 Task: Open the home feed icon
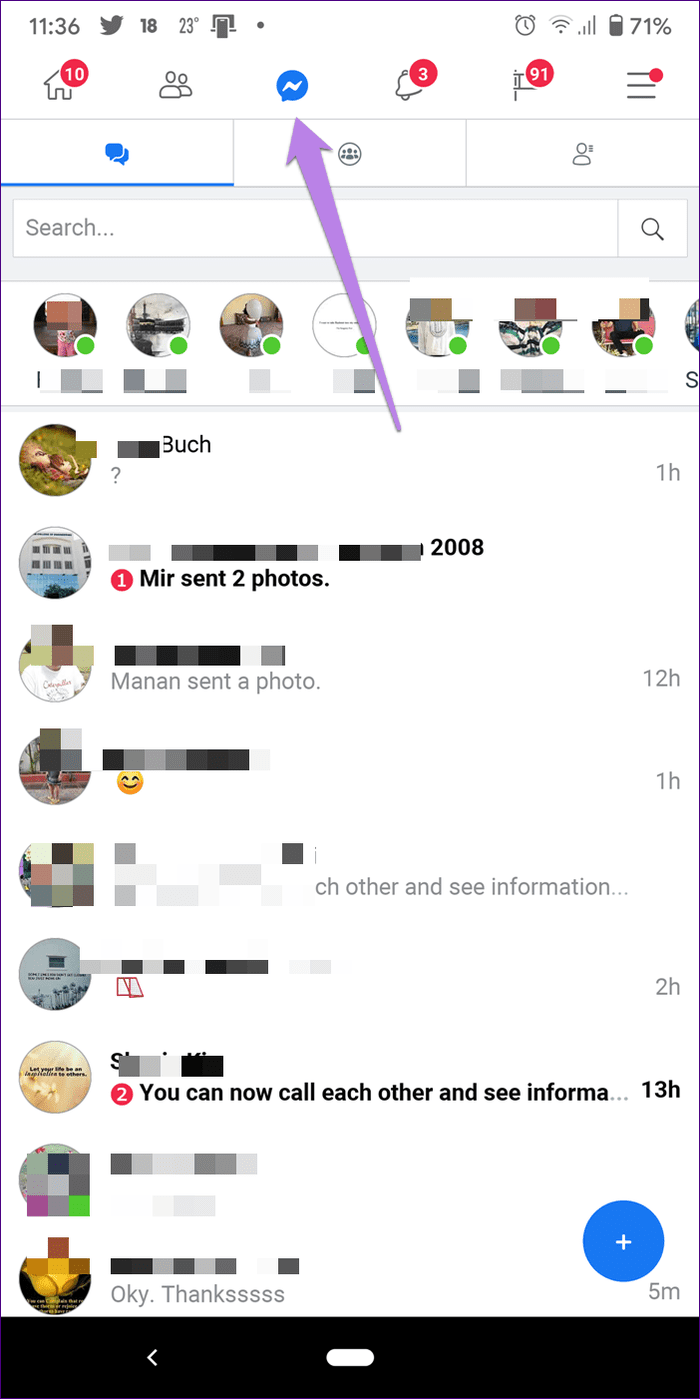(x=59, y=86)
